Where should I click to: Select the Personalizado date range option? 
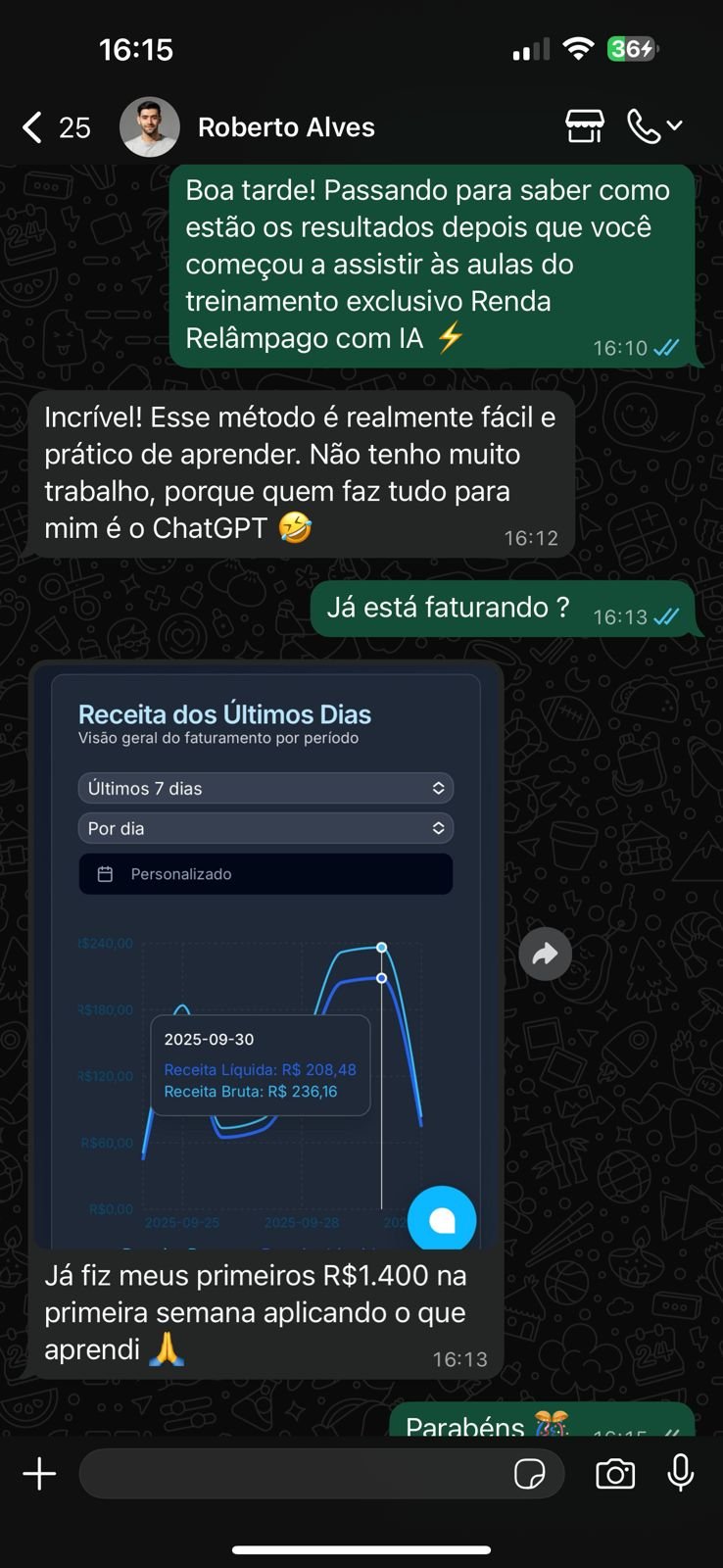(265, 873)
